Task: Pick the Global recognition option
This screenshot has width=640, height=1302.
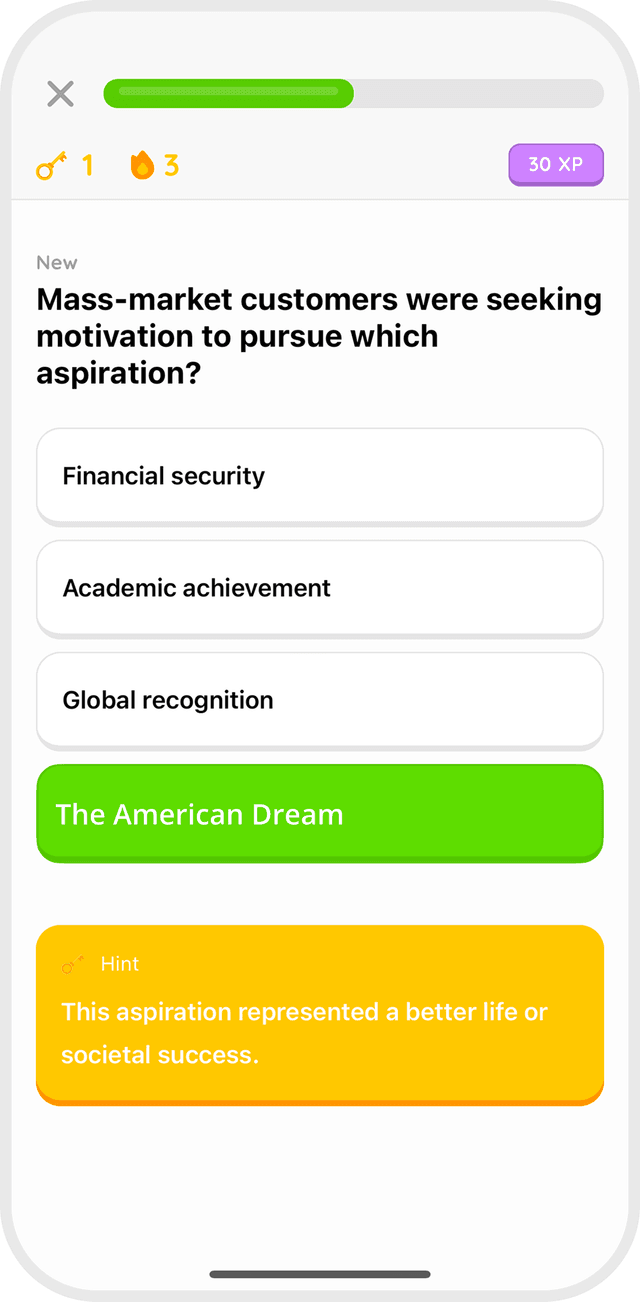Action: pos(320,700)
